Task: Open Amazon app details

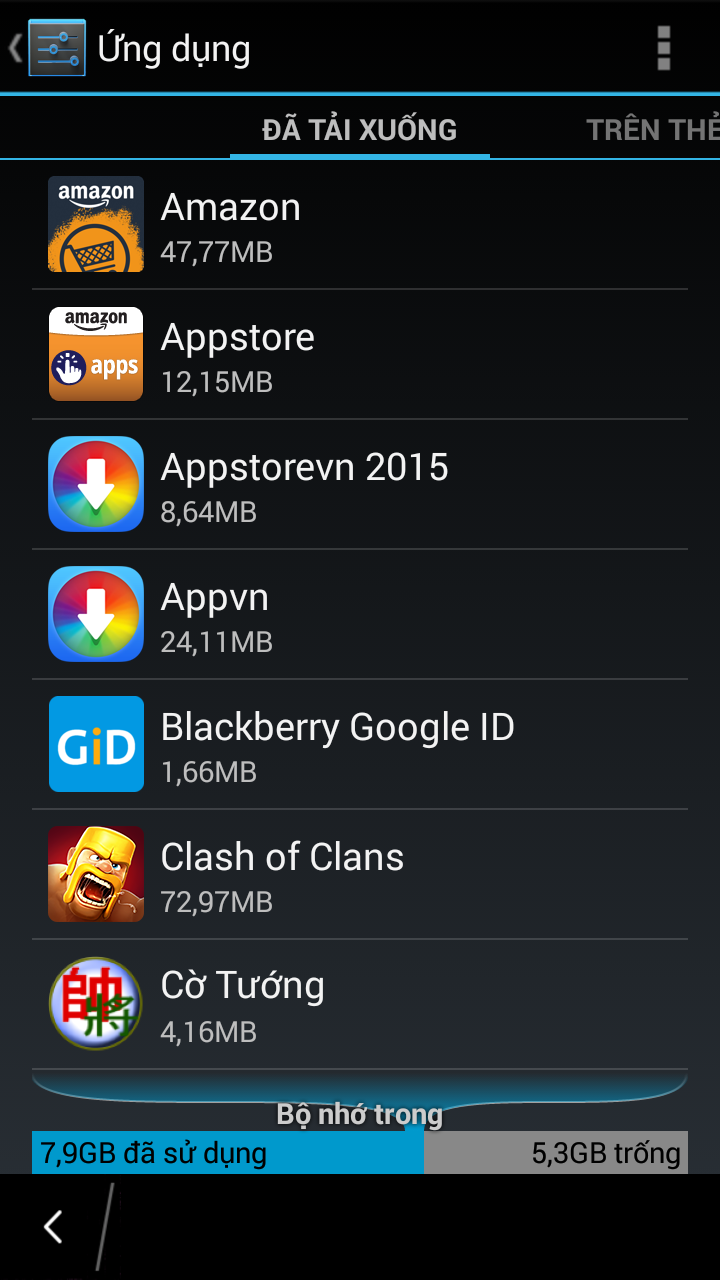Action: (x=360, y=225)
